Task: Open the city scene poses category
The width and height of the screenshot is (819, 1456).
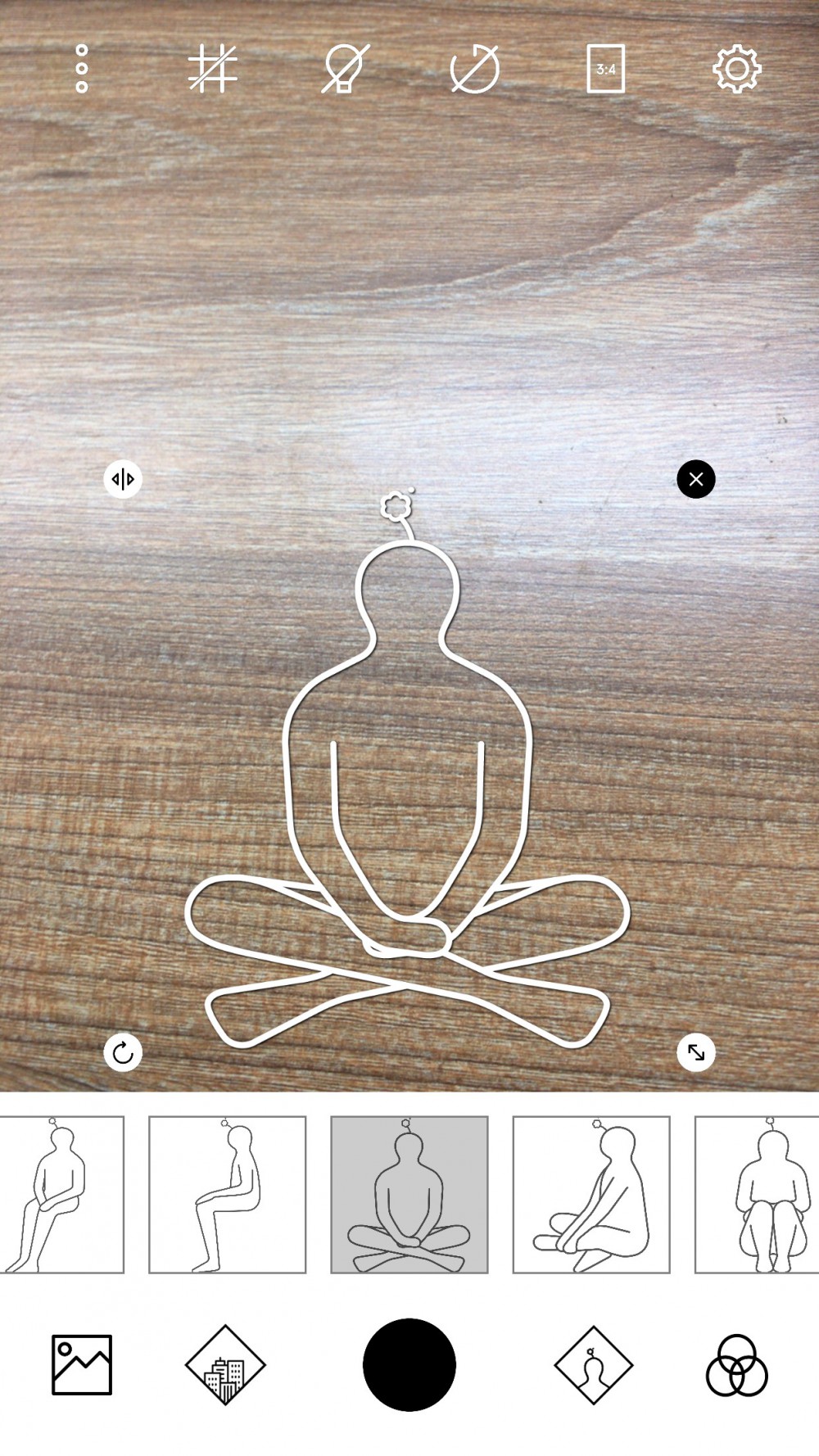Action: tap(225, 1365)
